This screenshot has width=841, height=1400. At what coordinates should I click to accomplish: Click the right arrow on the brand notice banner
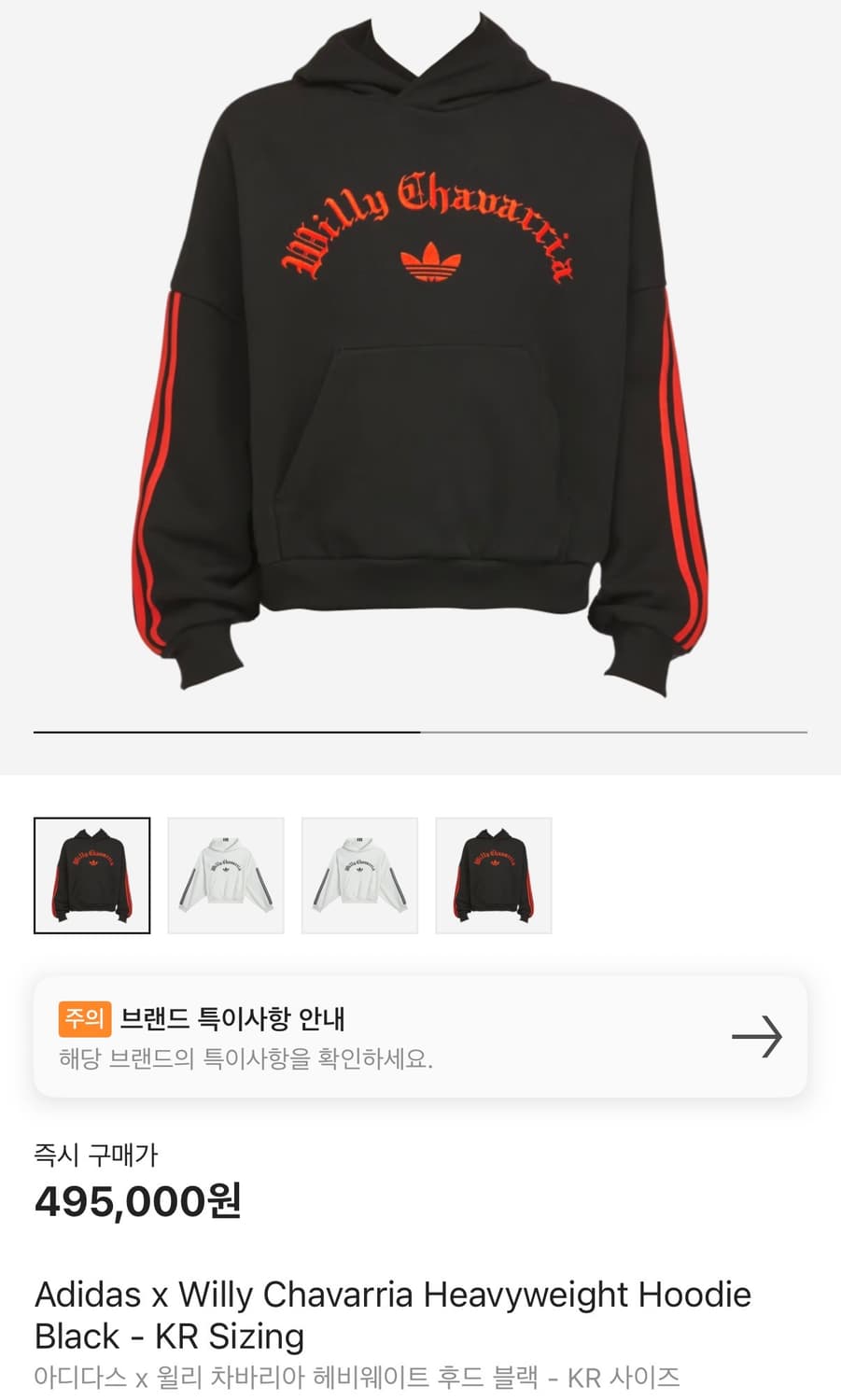[x=759, y=1036]
